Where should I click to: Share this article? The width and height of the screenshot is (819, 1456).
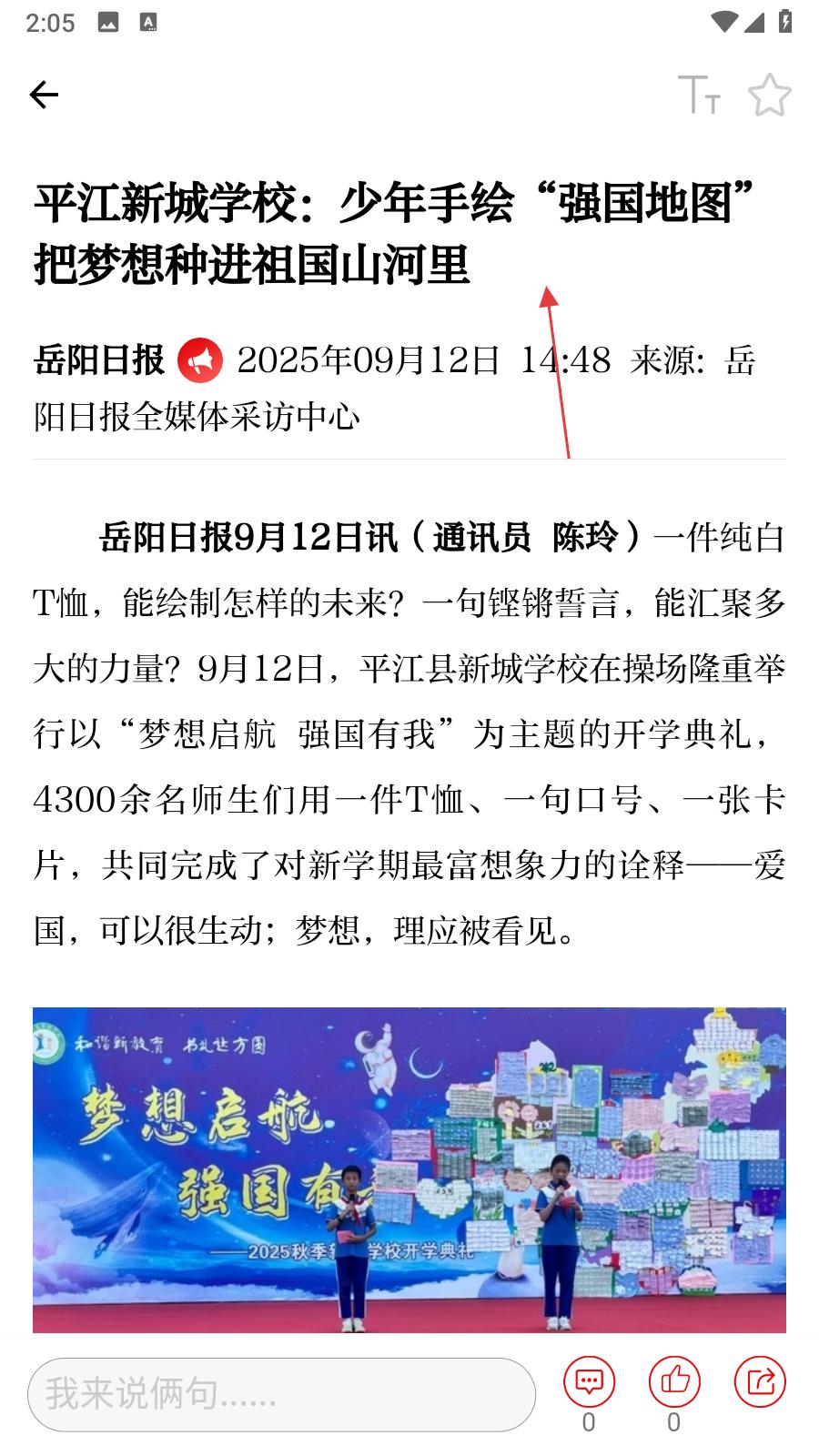coord(760,1381)
